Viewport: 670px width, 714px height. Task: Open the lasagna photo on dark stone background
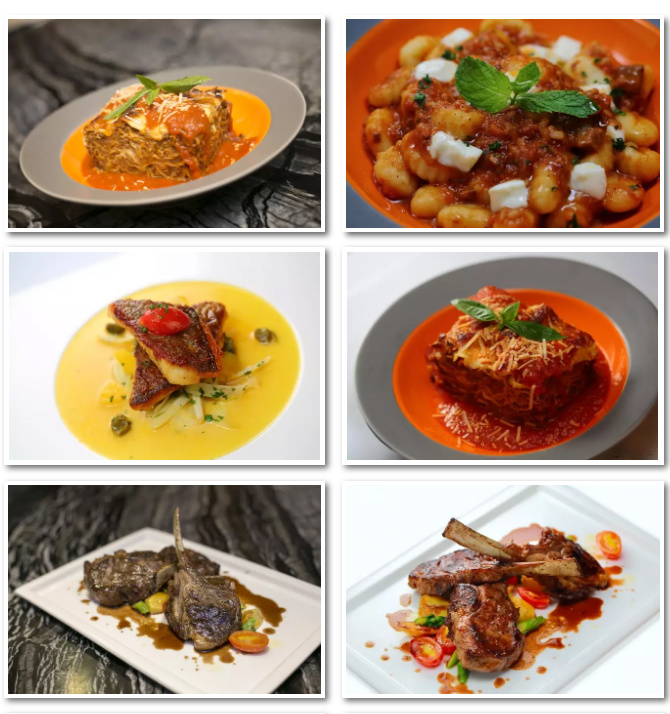click(x=165, y=124)
